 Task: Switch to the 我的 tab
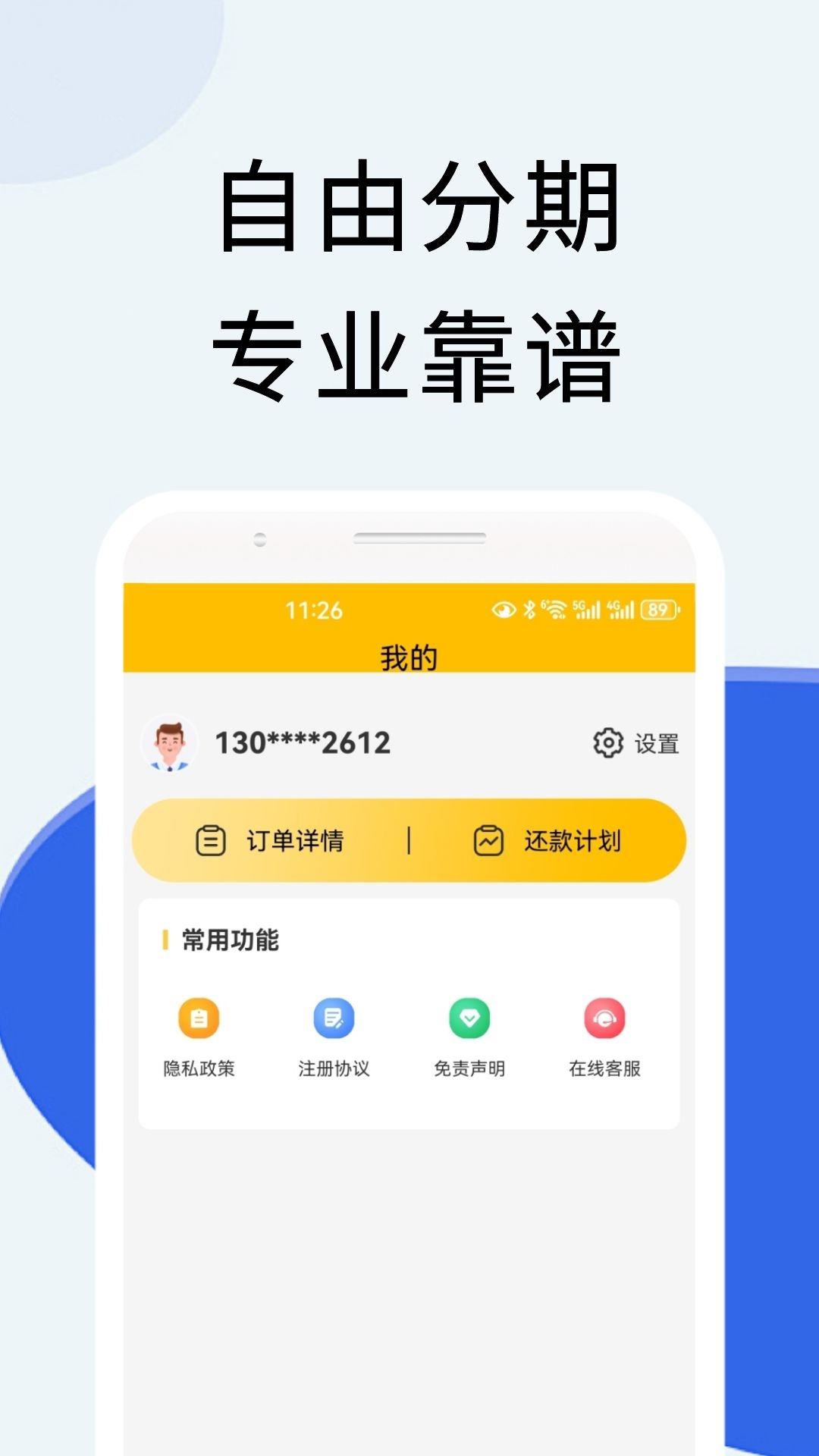[408, 657]
